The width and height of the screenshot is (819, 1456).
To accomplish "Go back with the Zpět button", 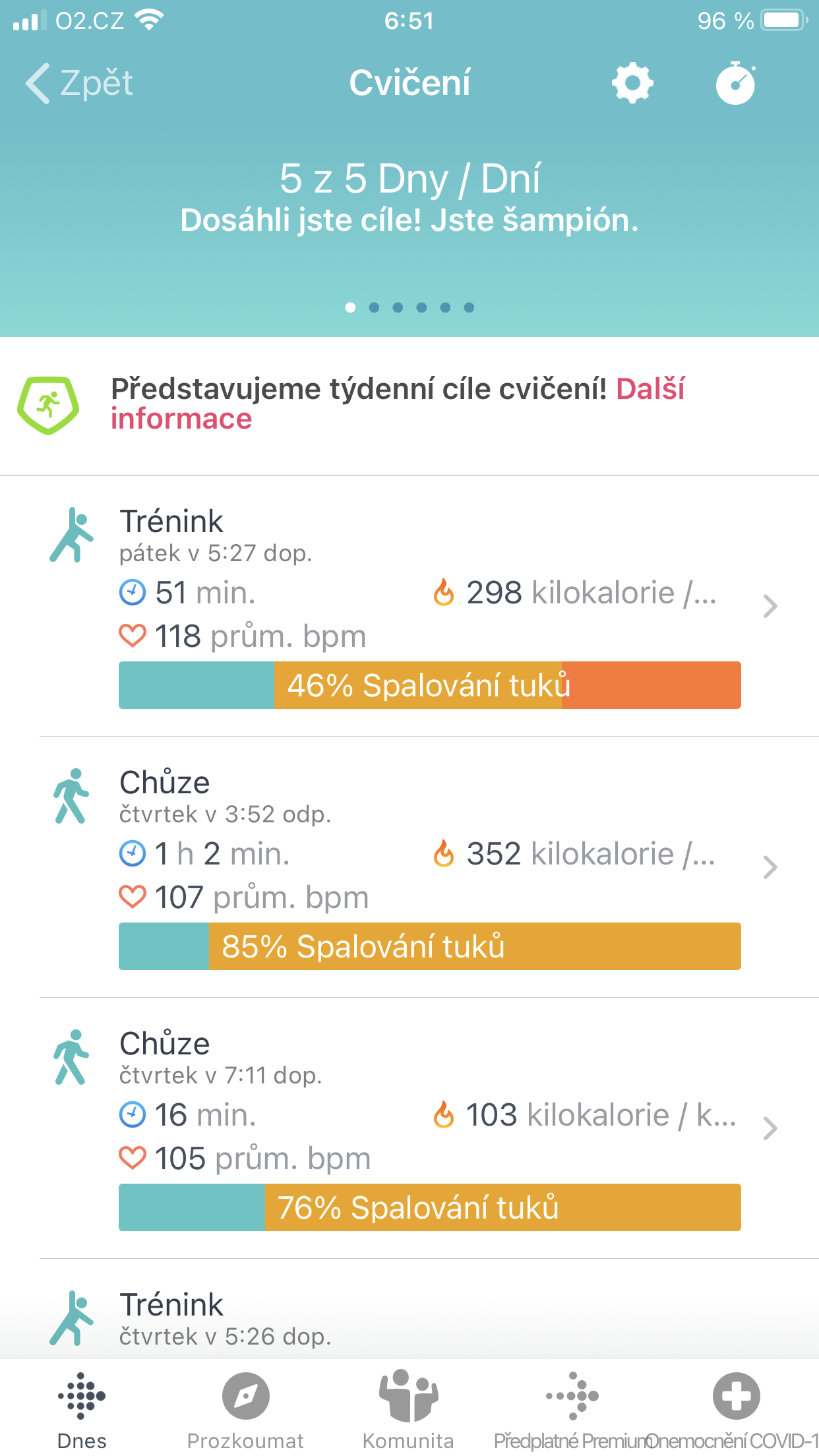I will 79,83.
